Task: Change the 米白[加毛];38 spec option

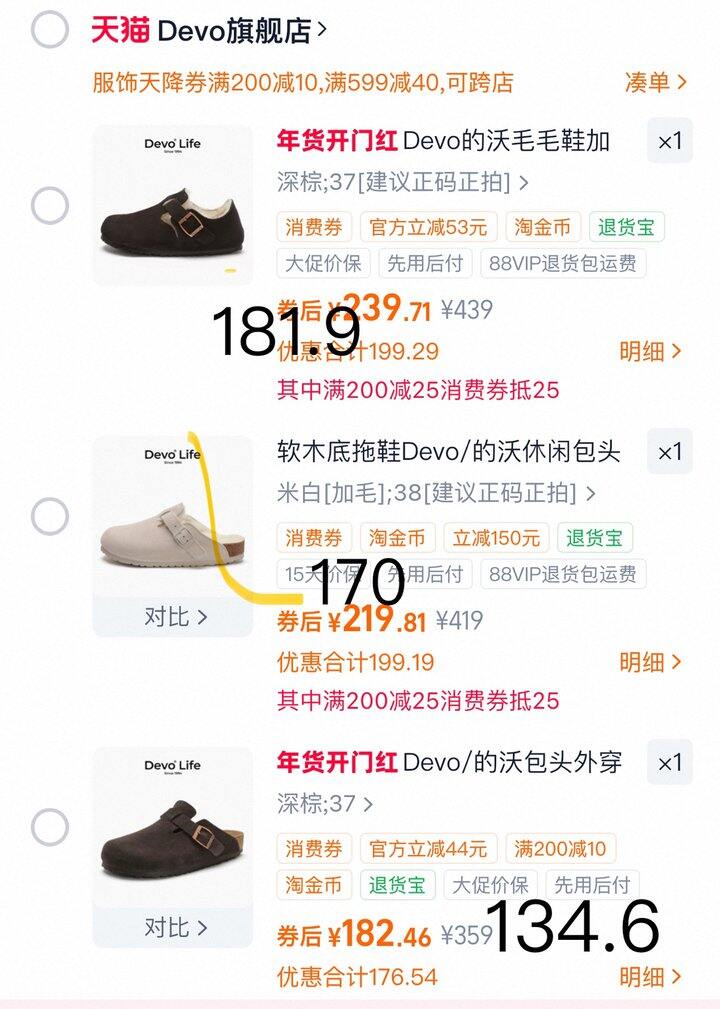Action: click(x=436, y=493)
